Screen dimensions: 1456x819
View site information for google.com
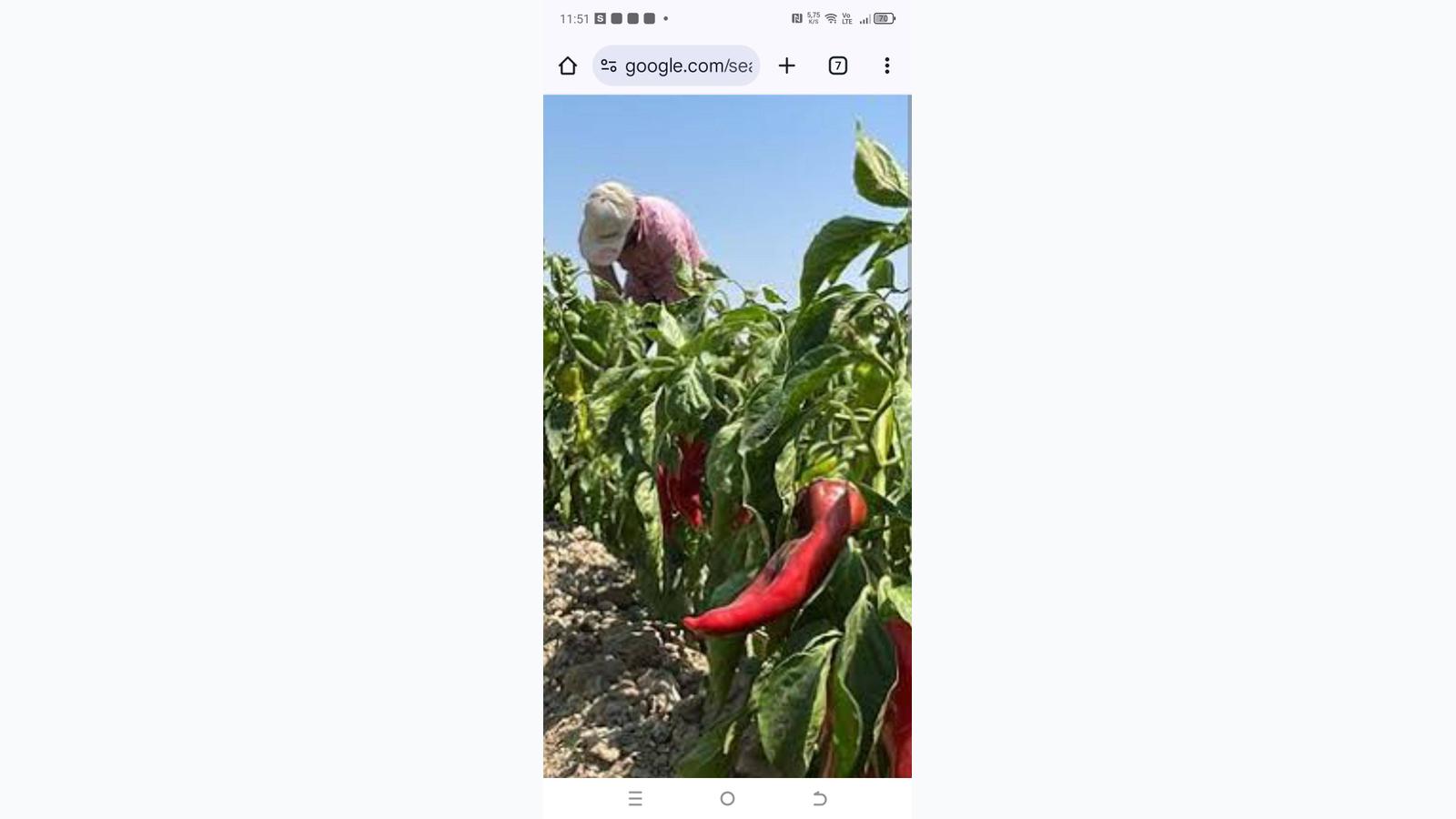(609, 66)
